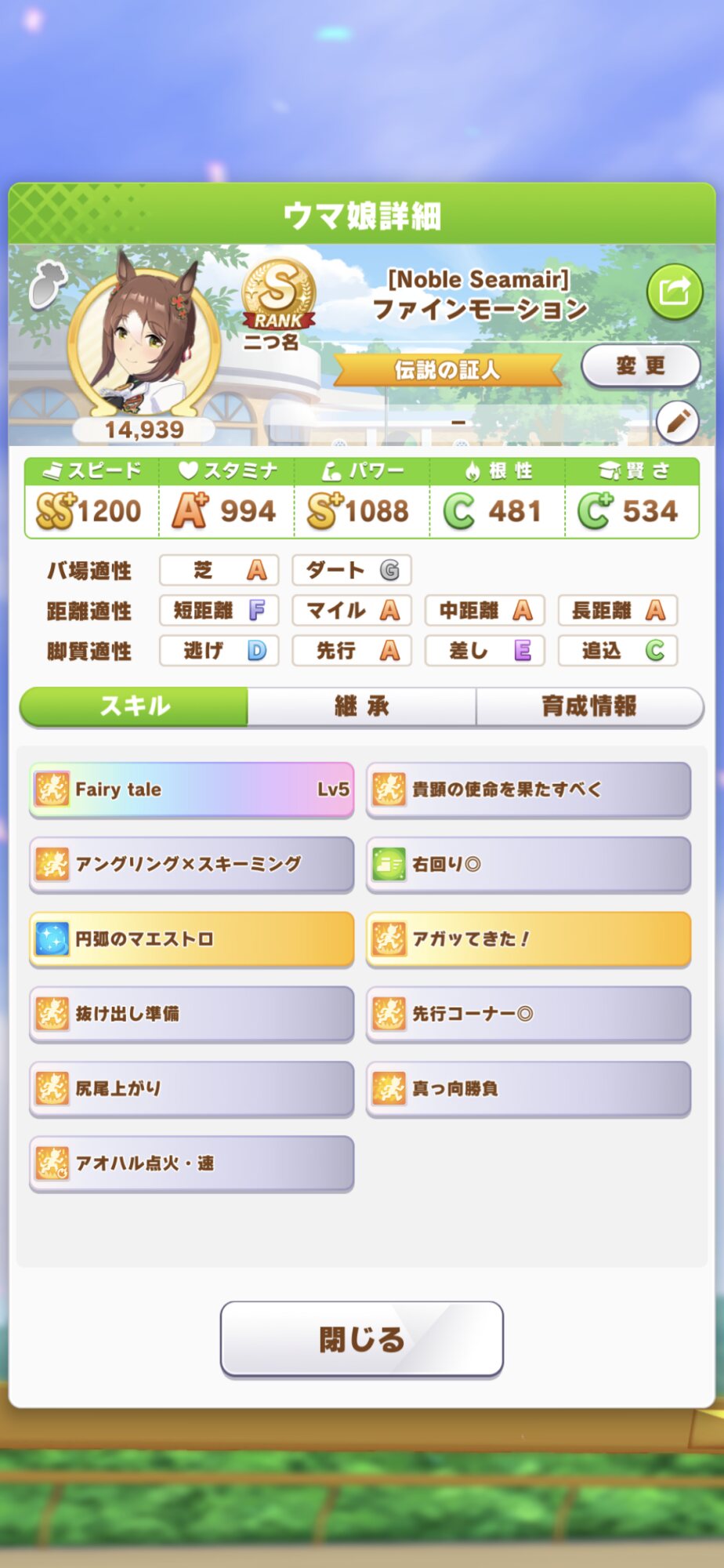
Task: Open the 先行コーナー◎ skill
Action: coord(528,1014)
